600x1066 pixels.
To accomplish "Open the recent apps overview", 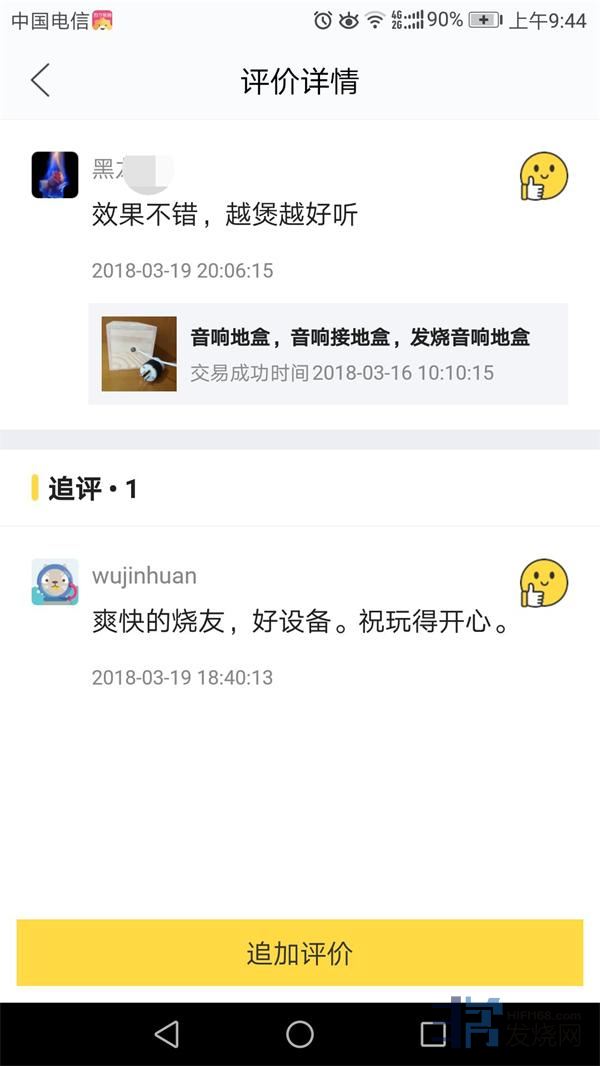I will (433, 1034).
